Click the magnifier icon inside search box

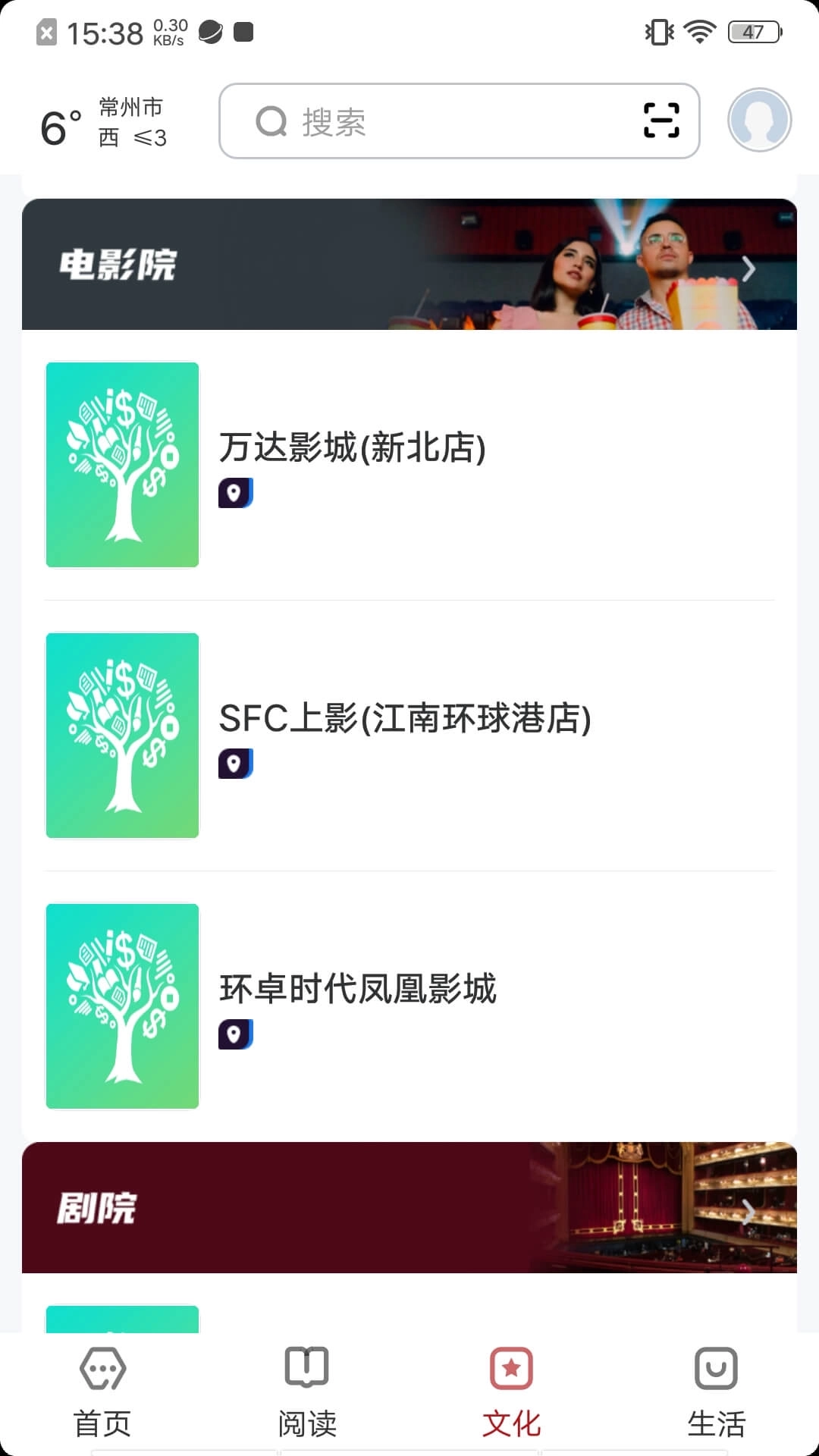click(x=271, y=121)
